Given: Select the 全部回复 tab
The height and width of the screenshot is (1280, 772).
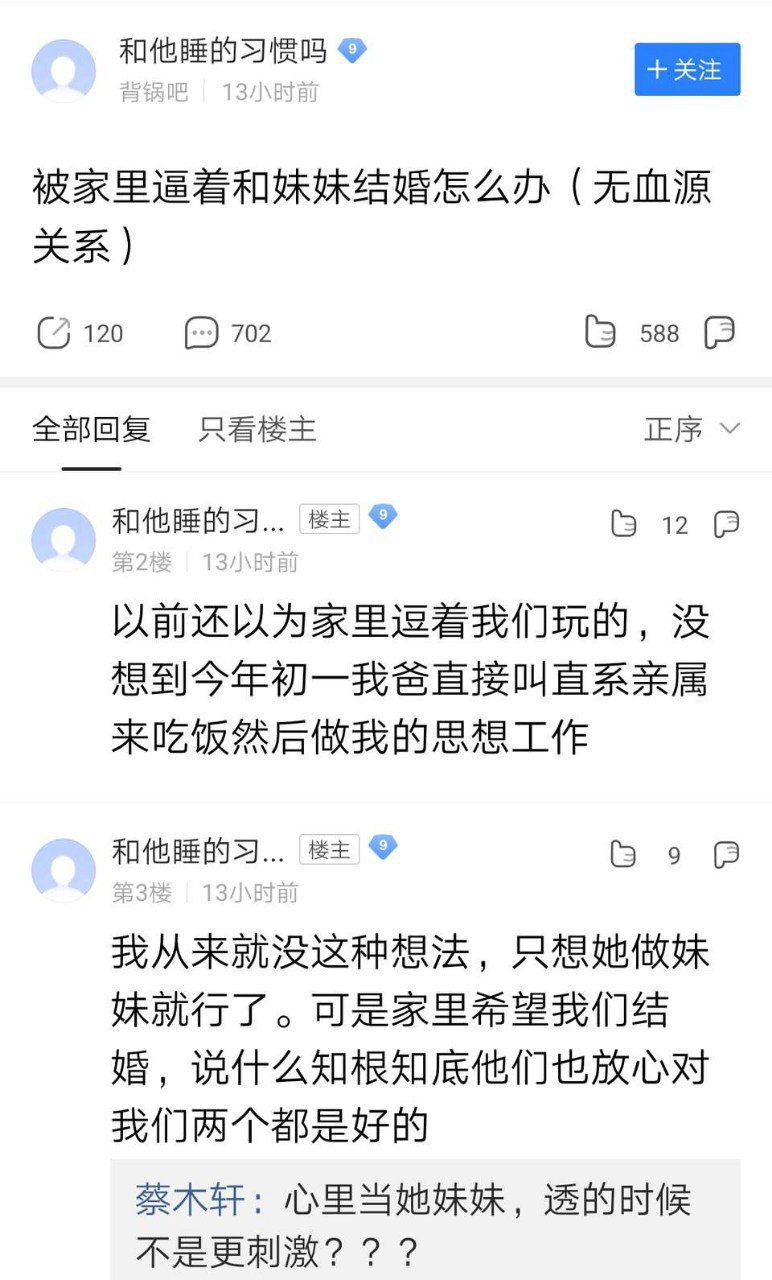Looking at the screenshot, I should (91, 429).
